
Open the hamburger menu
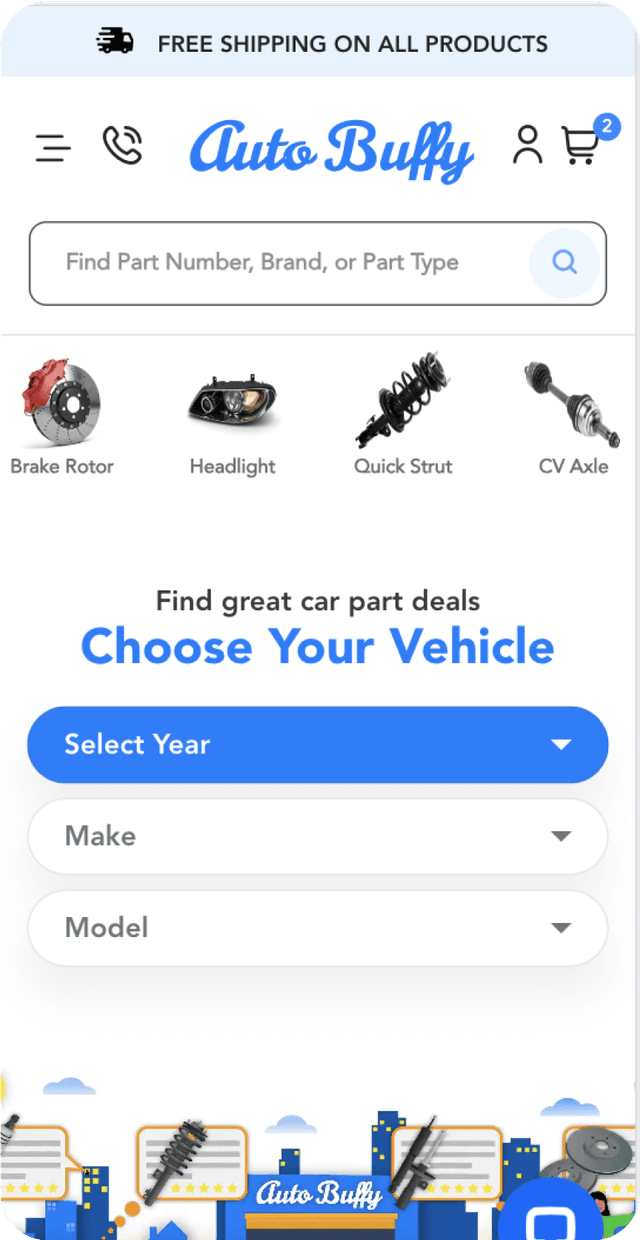pyautogui.click(x=53, y=148)
